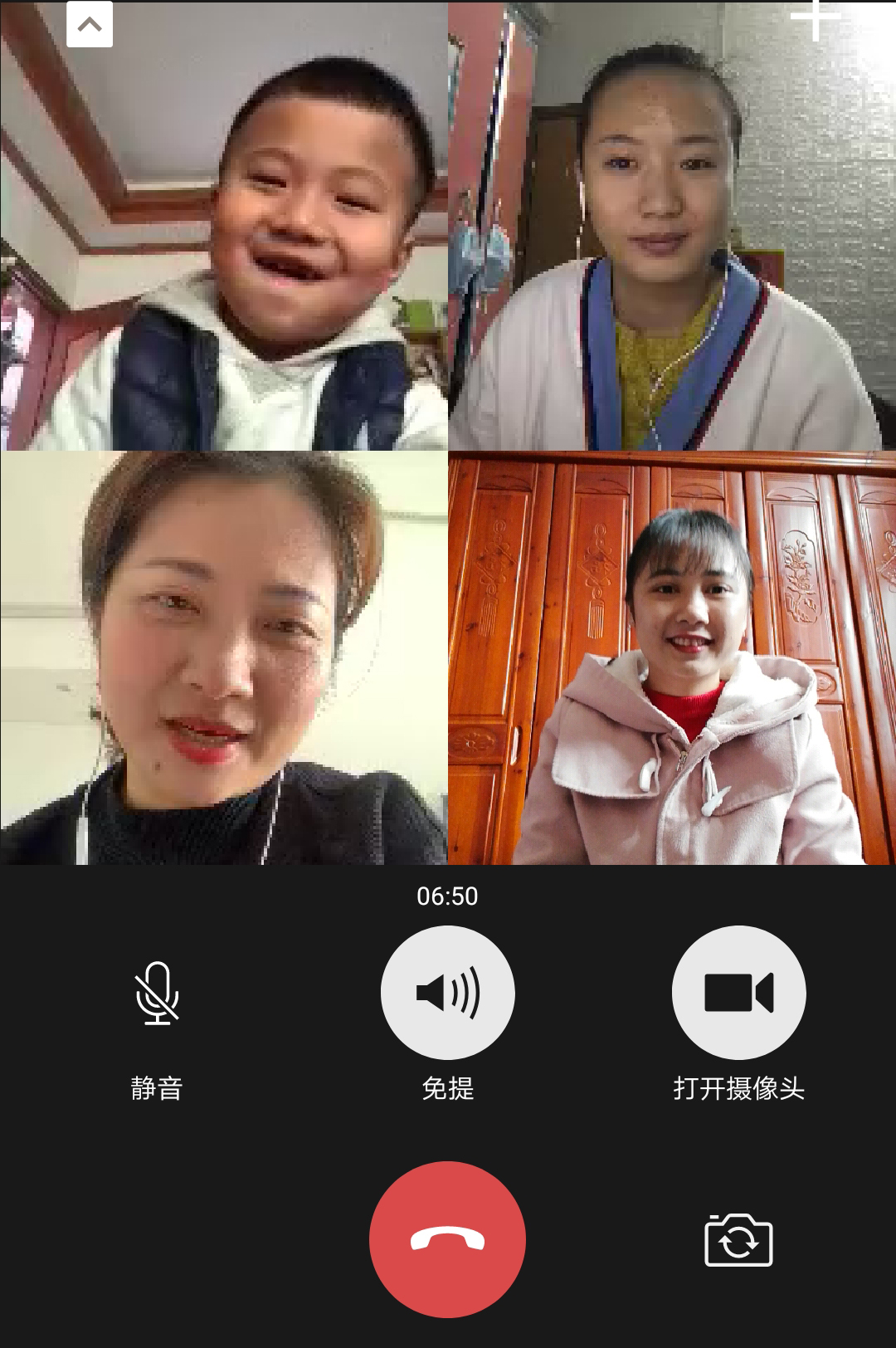Toggle the speakerphone (免提)
This screenshot has height=1348, width=896.
point(447,993)
